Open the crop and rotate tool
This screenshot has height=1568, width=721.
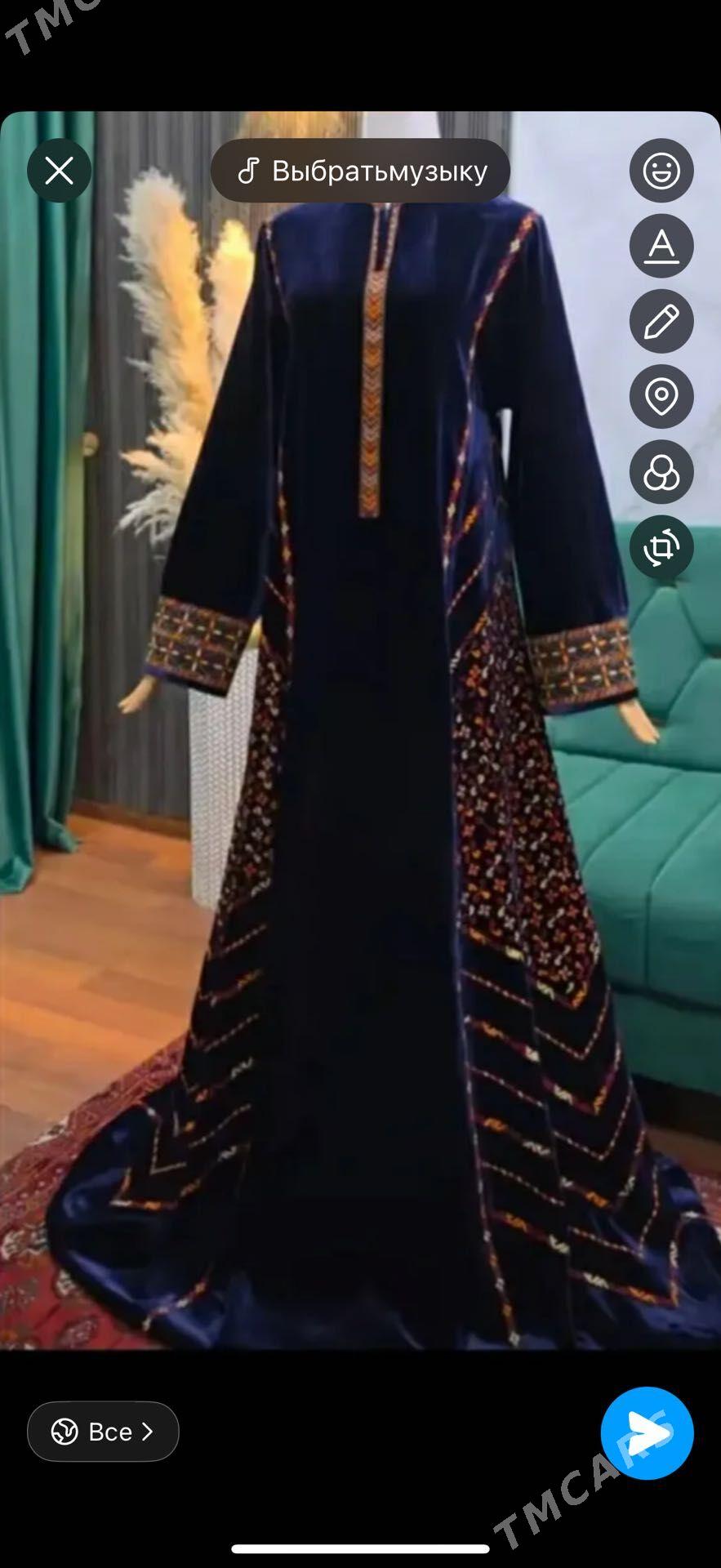pyautogui.click(x=661, y=547)
